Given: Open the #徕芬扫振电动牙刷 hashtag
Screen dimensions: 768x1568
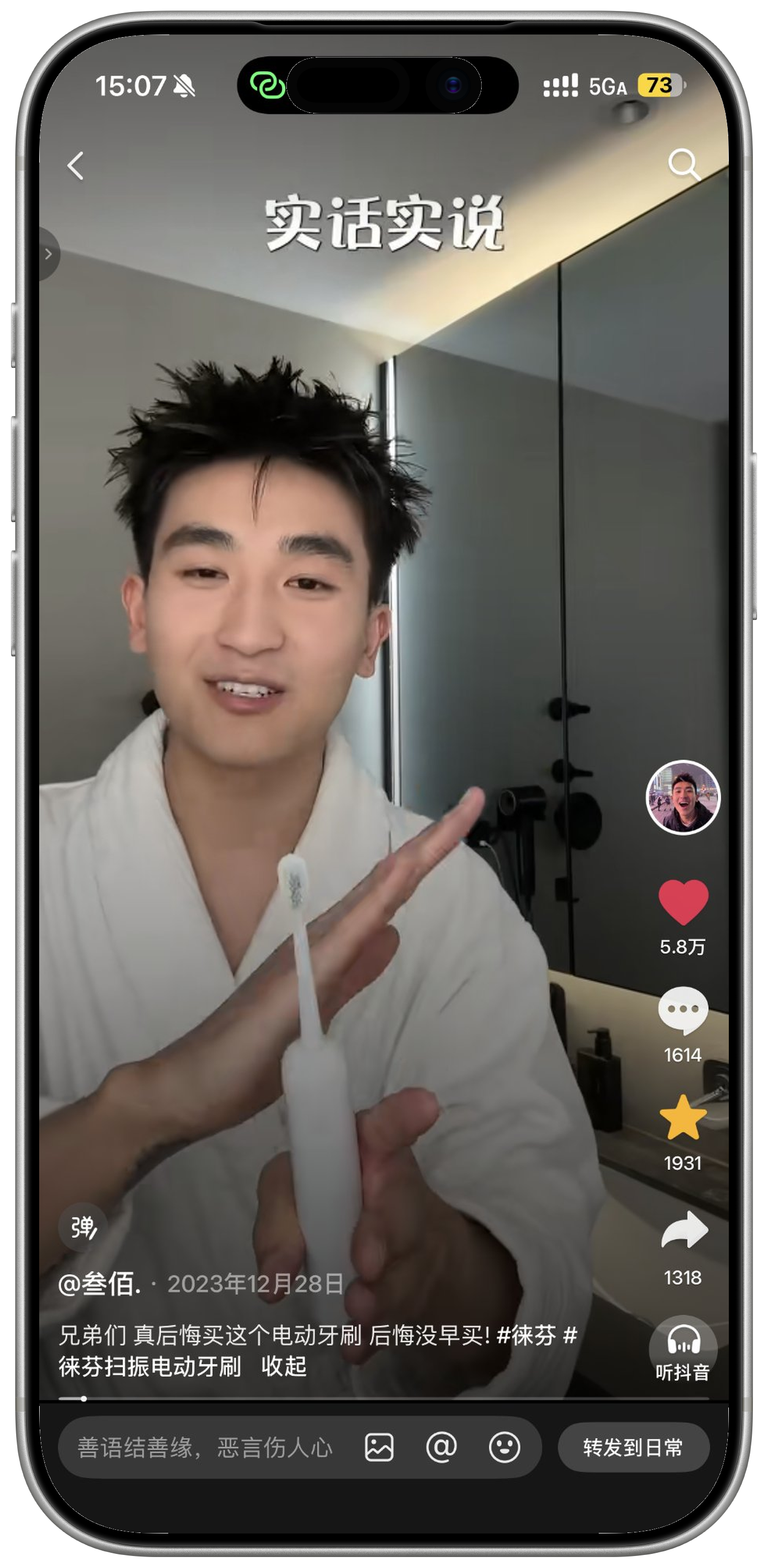Looking at the screenshot, I should click(149, 1367).
